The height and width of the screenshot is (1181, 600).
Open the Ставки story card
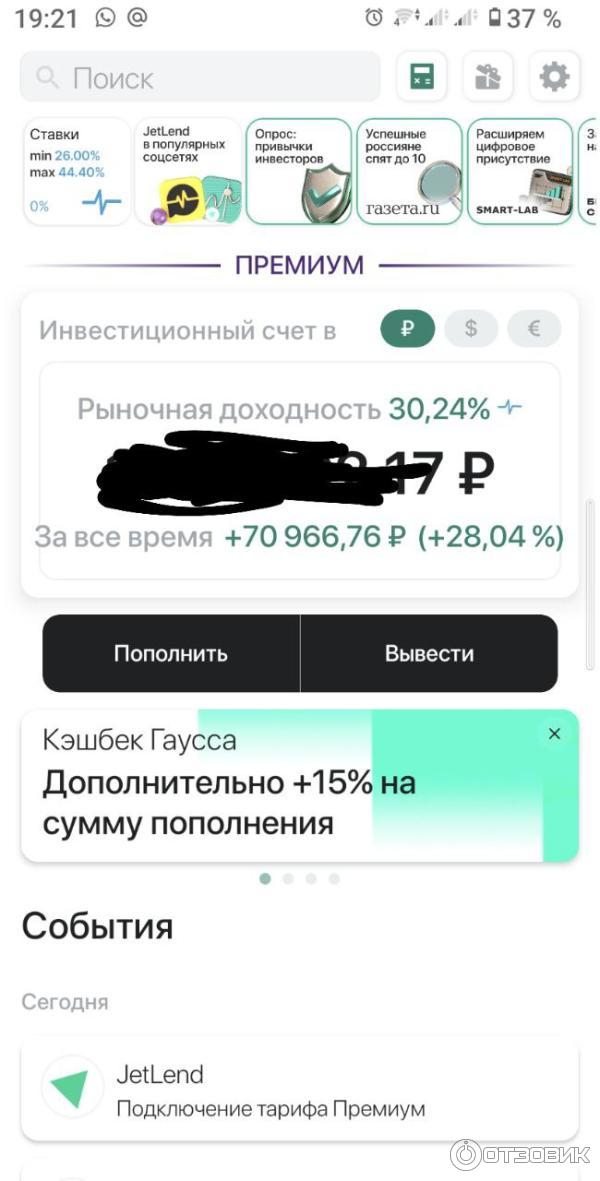pyautogui.click(x=77, y=172)
